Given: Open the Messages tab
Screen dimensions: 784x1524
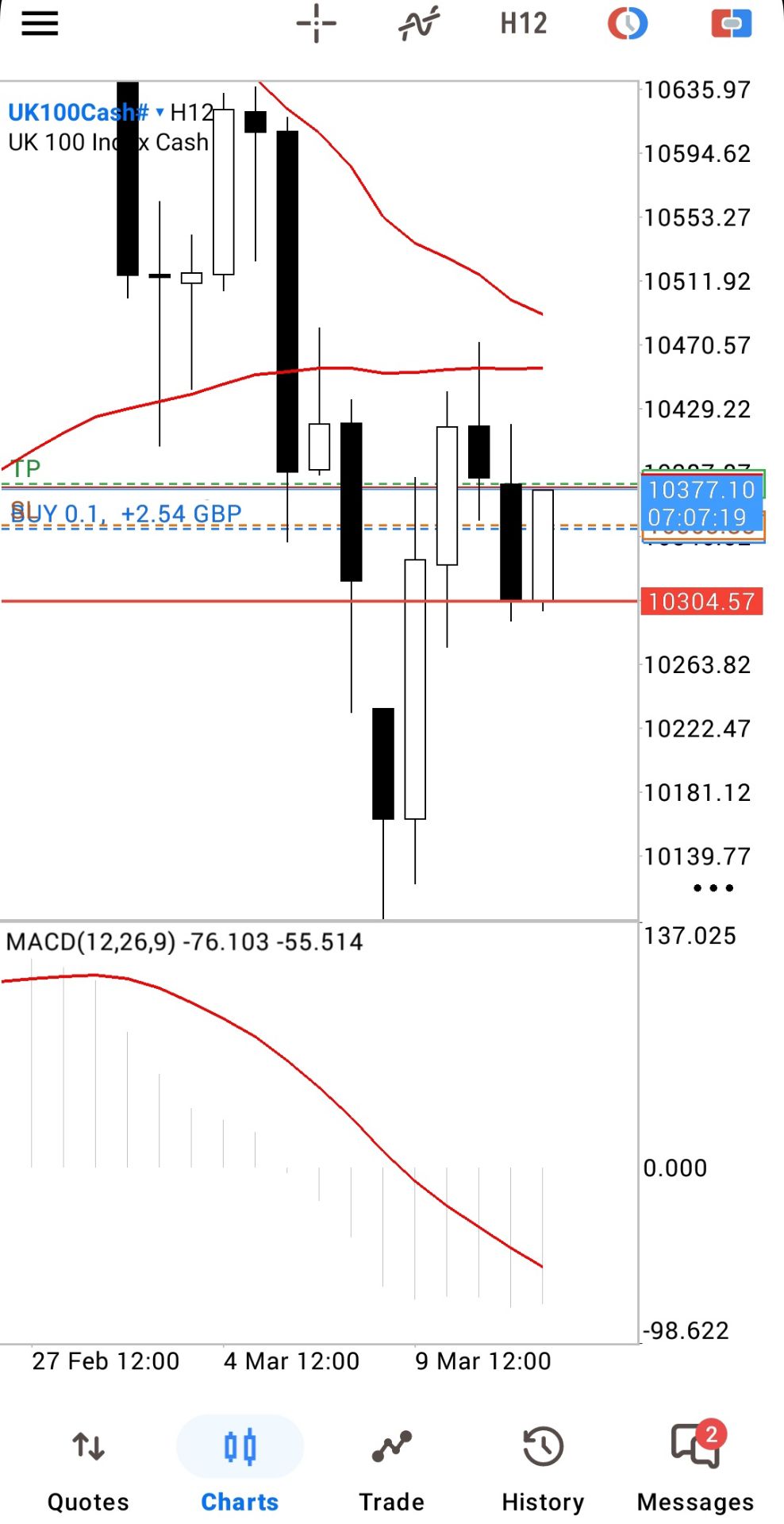Looking at the screenshot, I should (695, 1468).
